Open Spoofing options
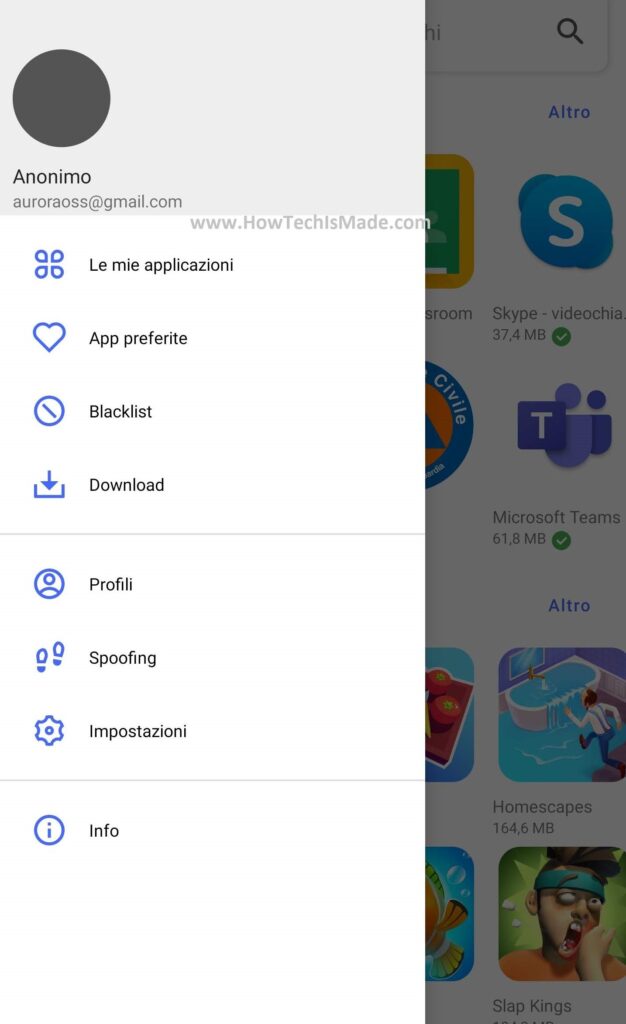This screenshot has width=626, height=1024. coord(122,658)
